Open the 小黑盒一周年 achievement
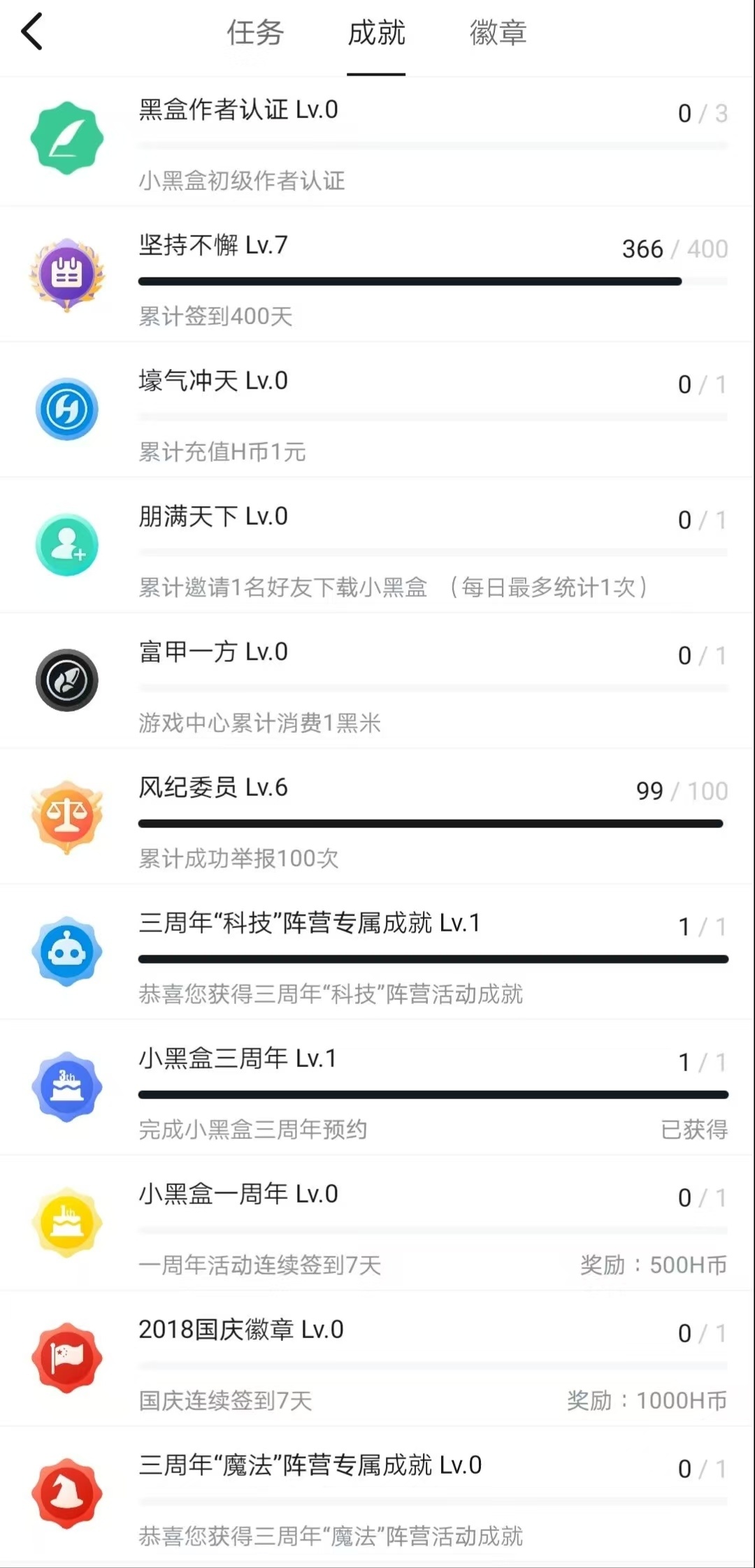 tap(377, 1224)
